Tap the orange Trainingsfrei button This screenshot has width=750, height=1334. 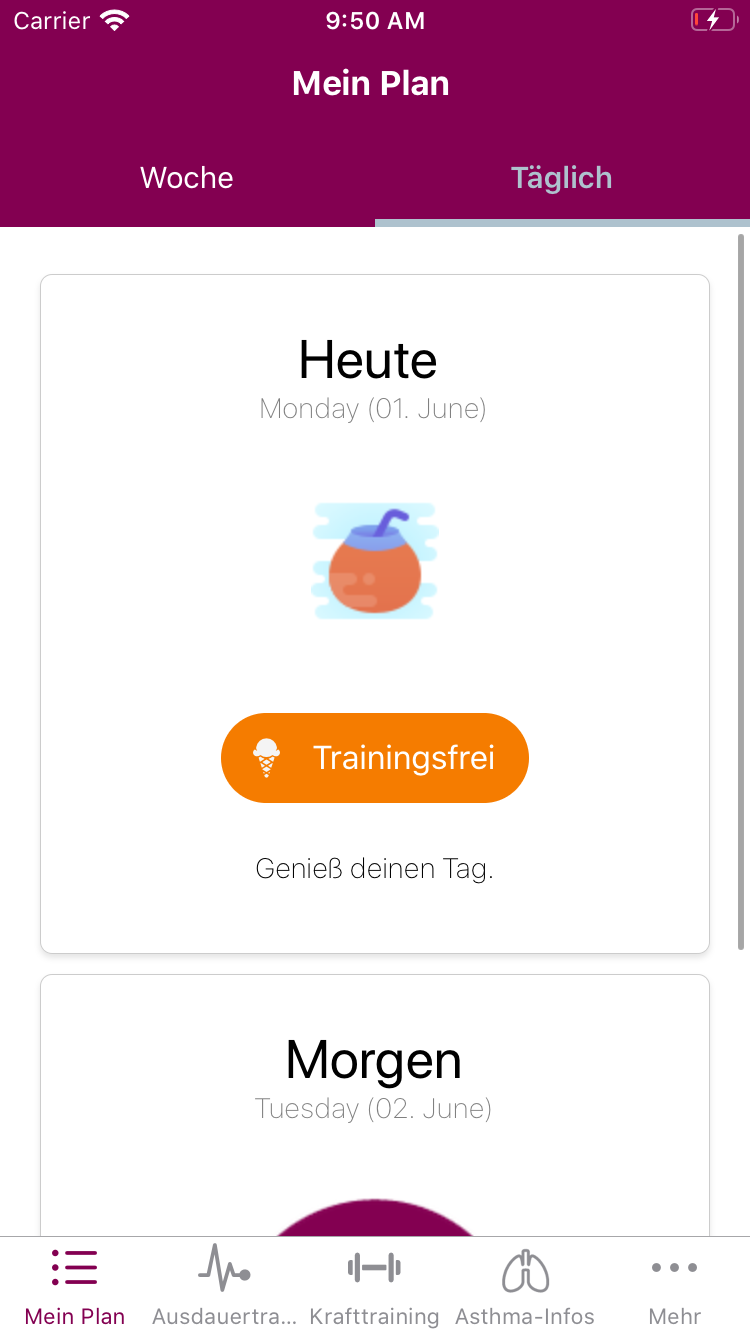[x=374, y=757]
